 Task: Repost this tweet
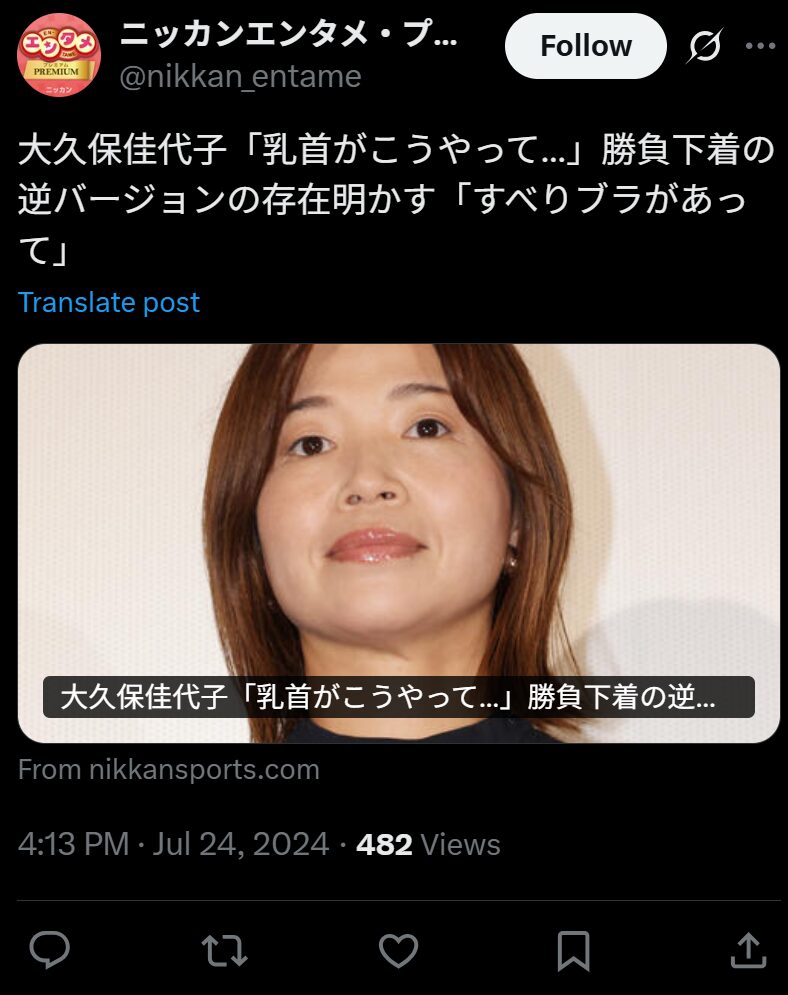click(x=224, y=950)
